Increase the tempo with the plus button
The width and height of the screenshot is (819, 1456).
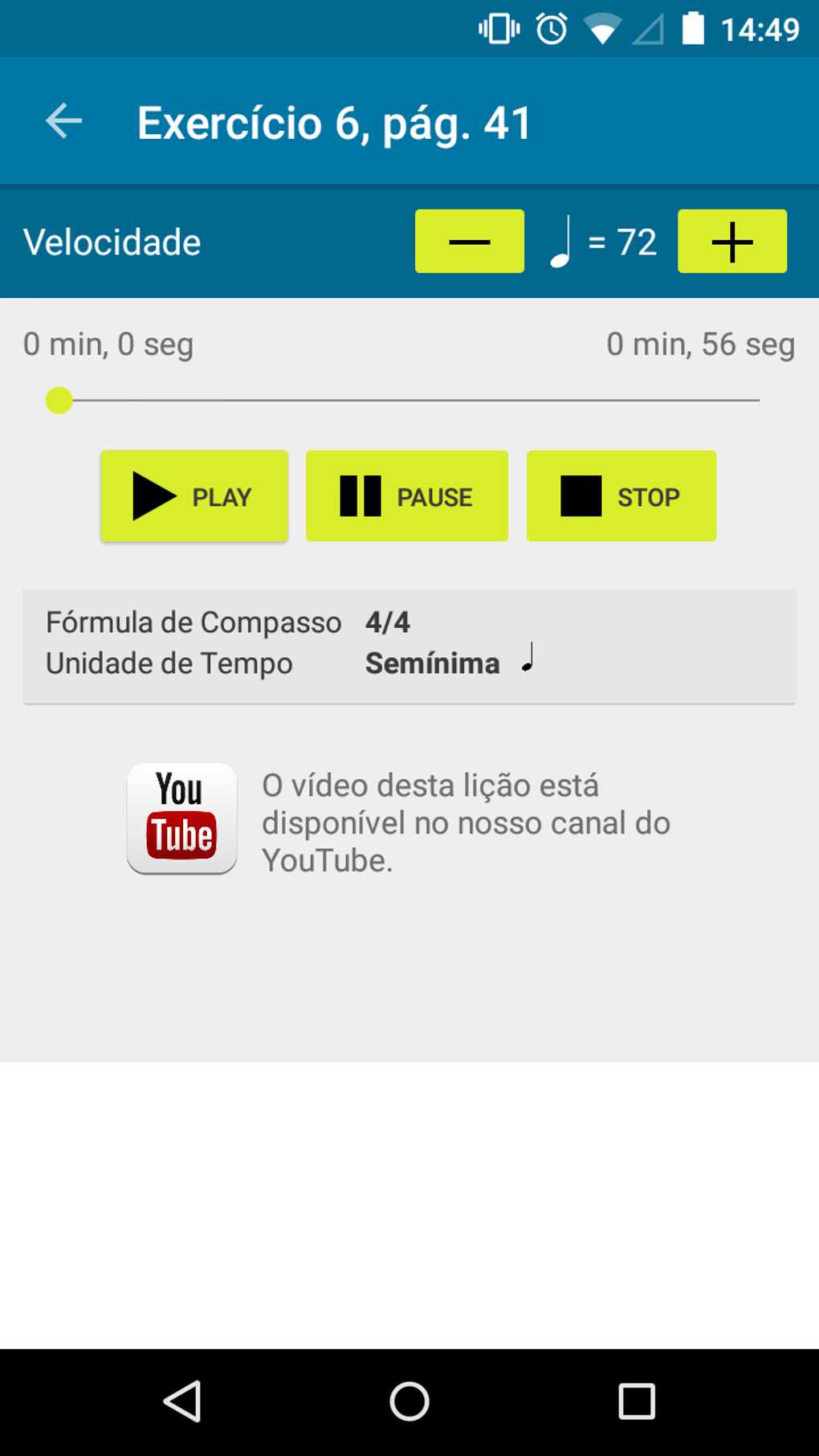[x=731, y=242]
